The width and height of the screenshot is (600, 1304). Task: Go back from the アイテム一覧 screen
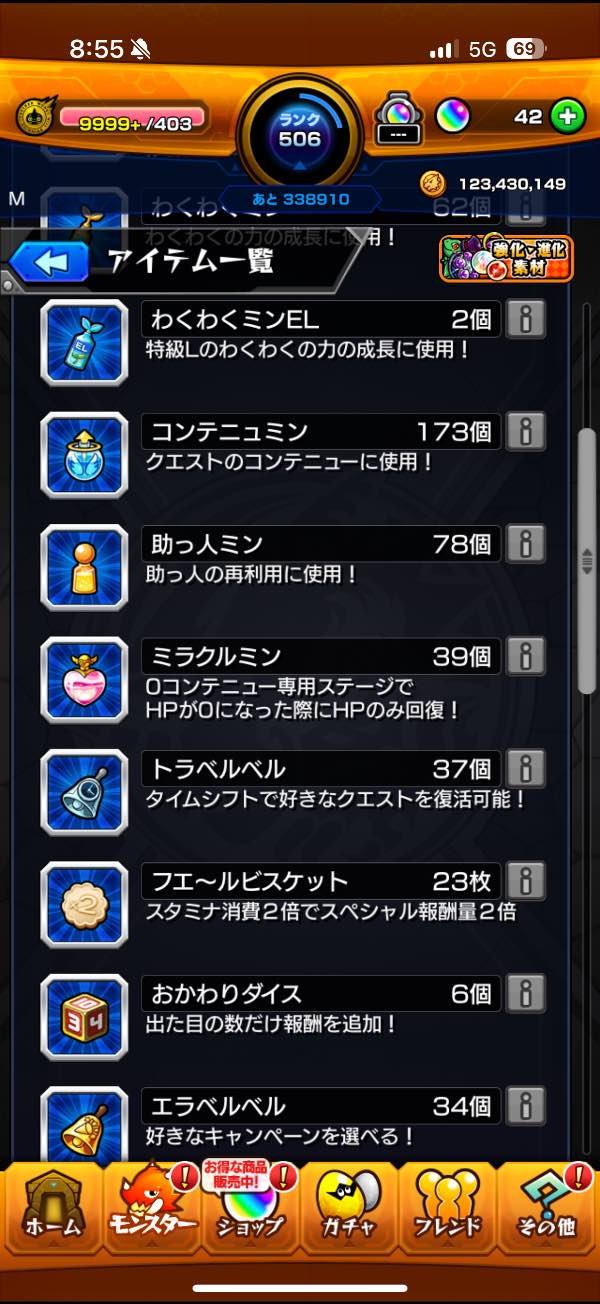pos(42,263)
